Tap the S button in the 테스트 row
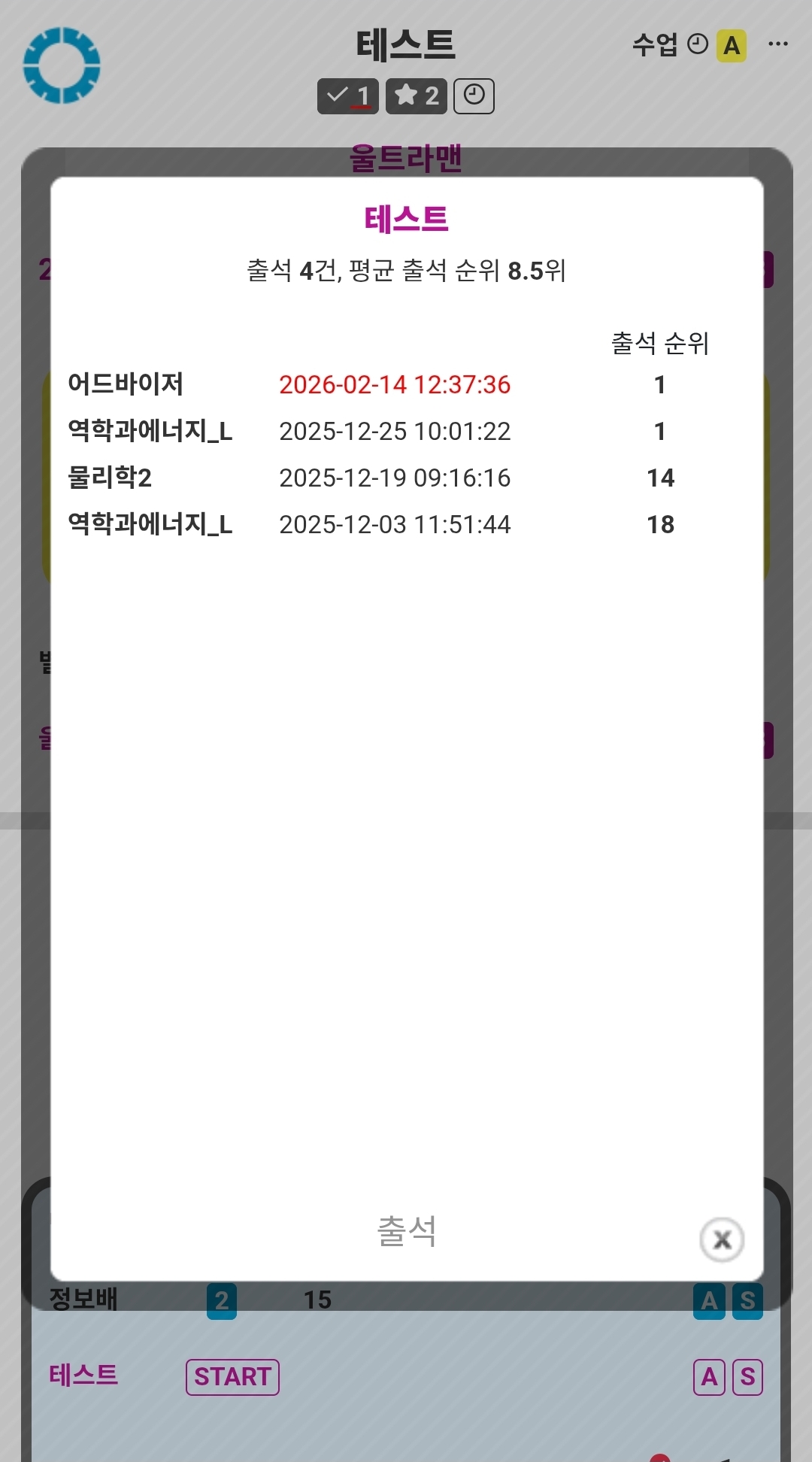Viewport: 812px width, 1462px height. point(747,1377)
